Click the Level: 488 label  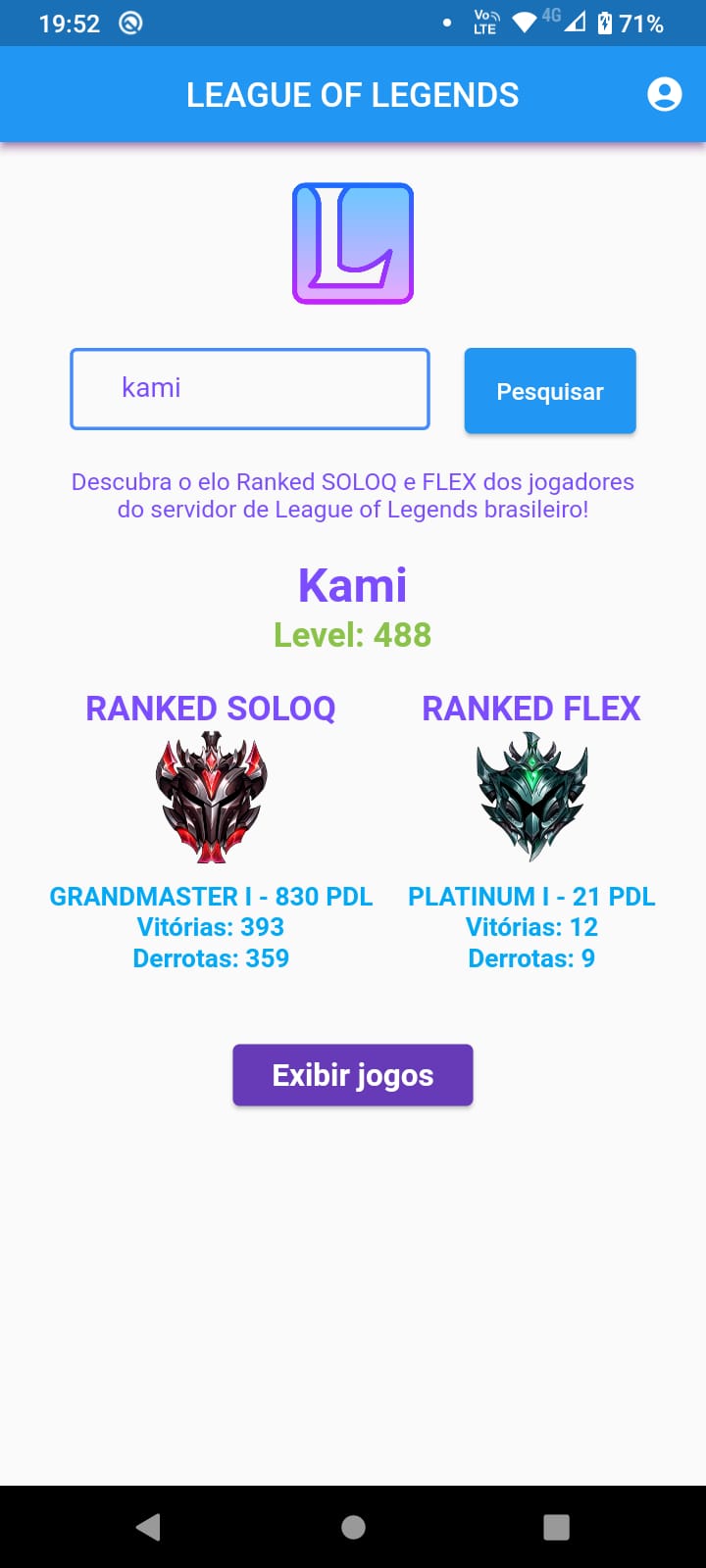[x=353, y=635]
